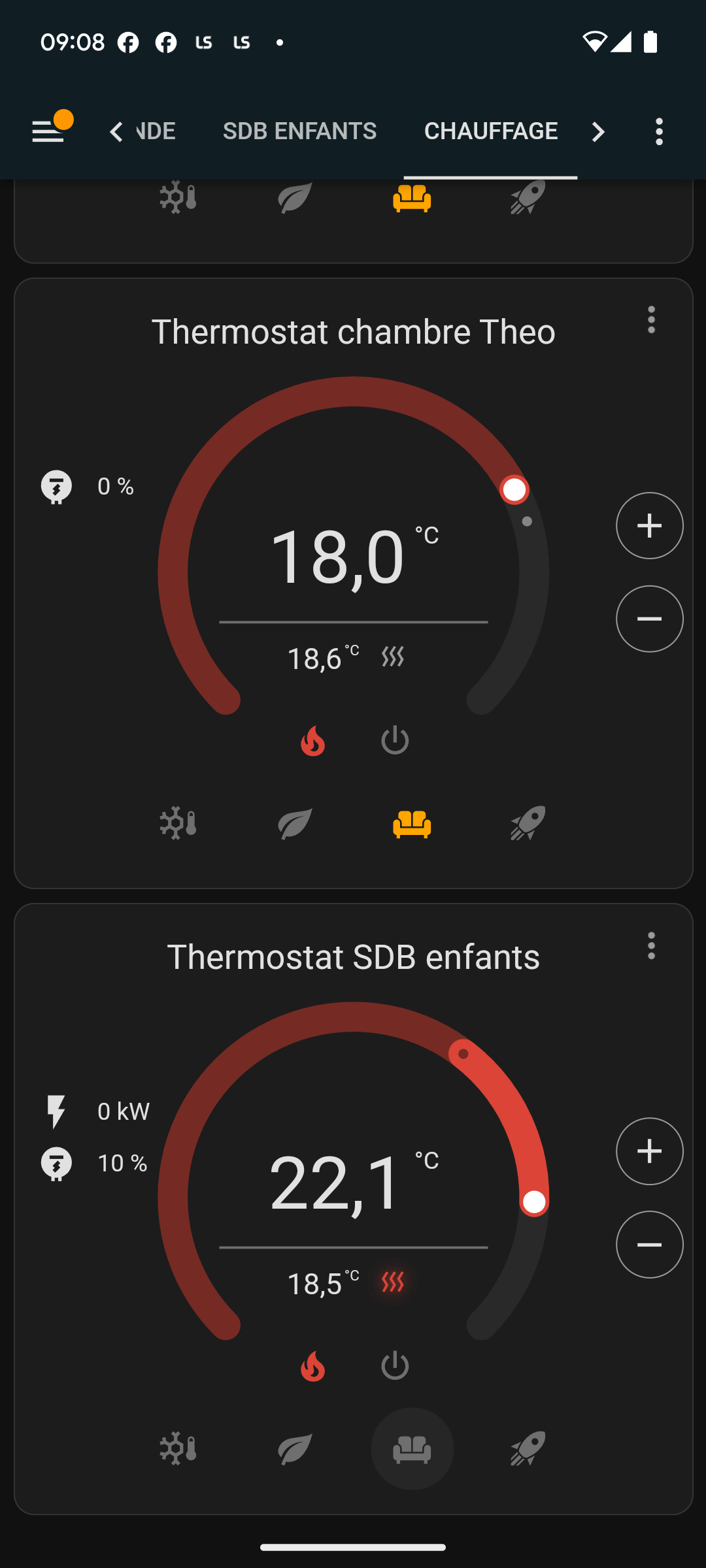The image size is (706, 1568).
Task: Tap the right arrow to show next tabs
Action: tap(597, 131)
